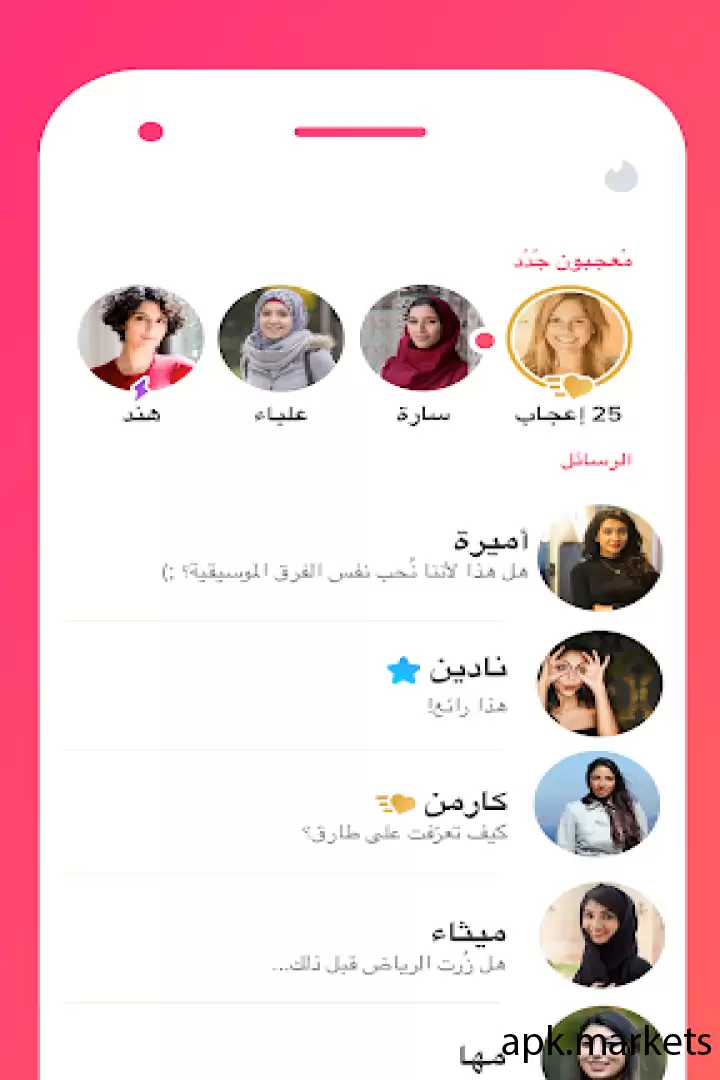Select the "الرسائل" messages section header
Viewport: 720px width, 1080px height.
pos(596,463)
